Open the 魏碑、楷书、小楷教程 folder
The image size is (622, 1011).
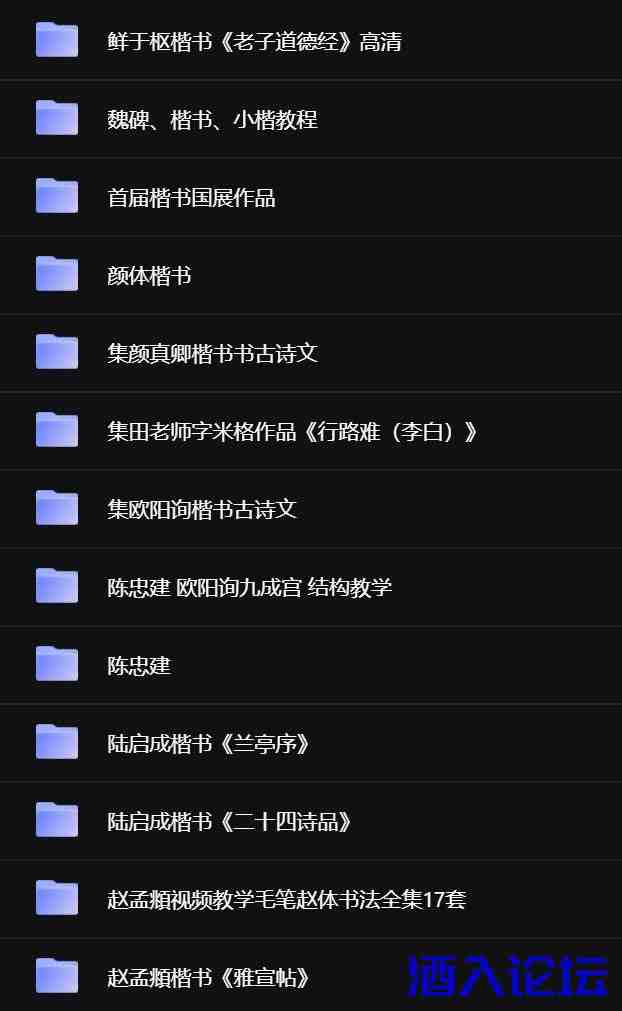[x=212, y=120]
